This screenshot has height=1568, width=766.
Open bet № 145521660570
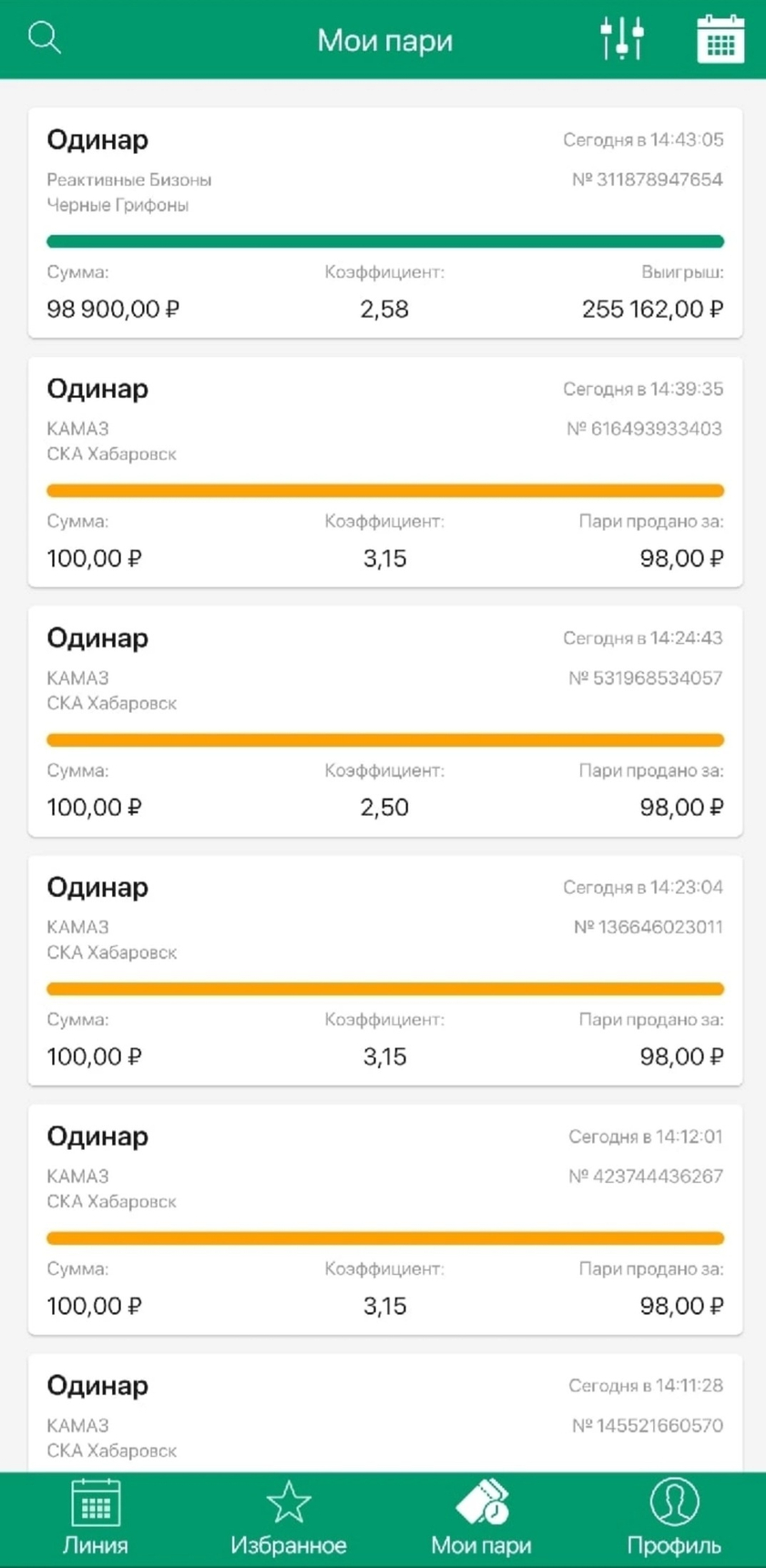coord(385,1412)
